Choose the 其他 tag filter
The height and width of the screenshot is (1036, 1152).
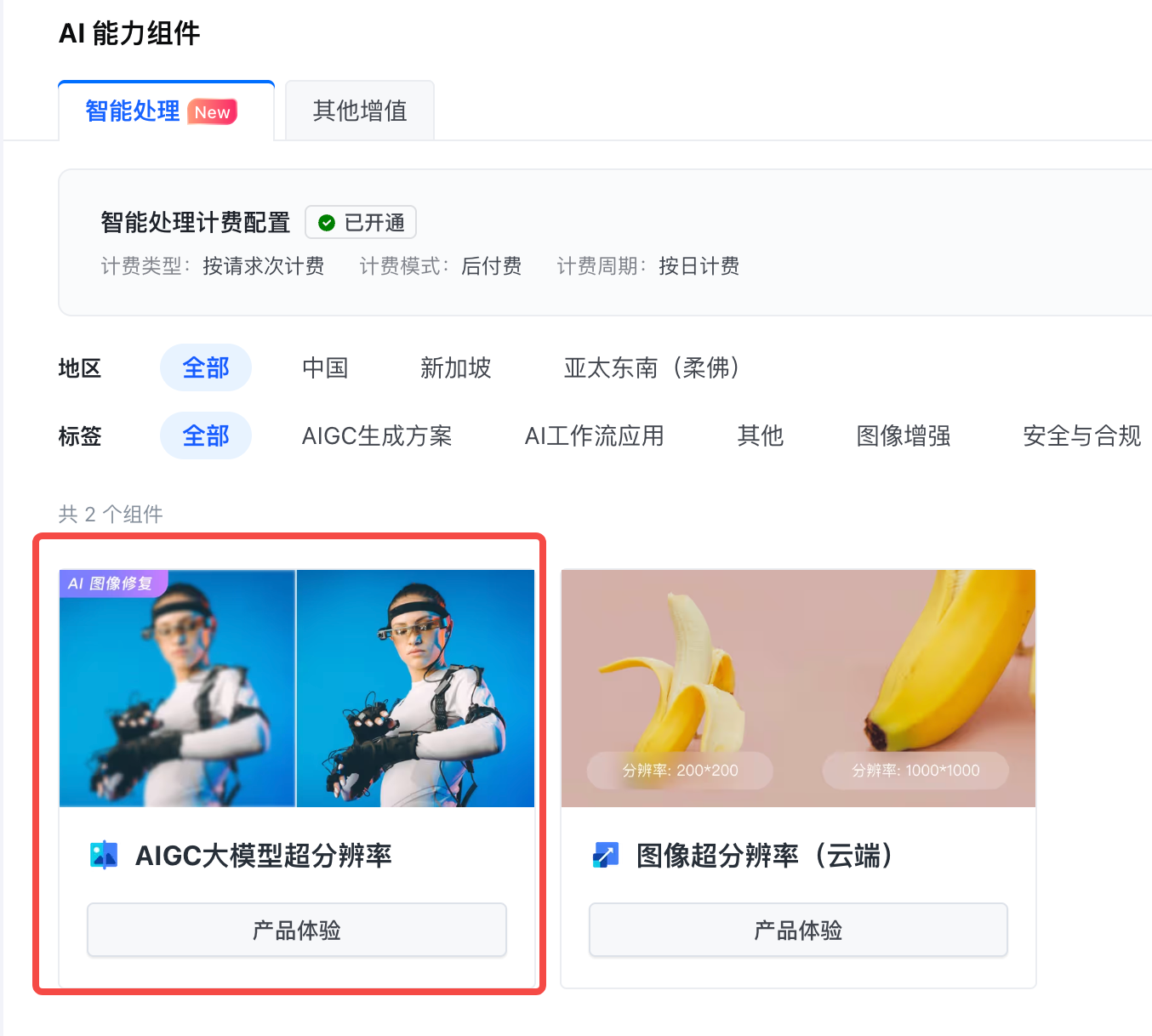[760, 436]
